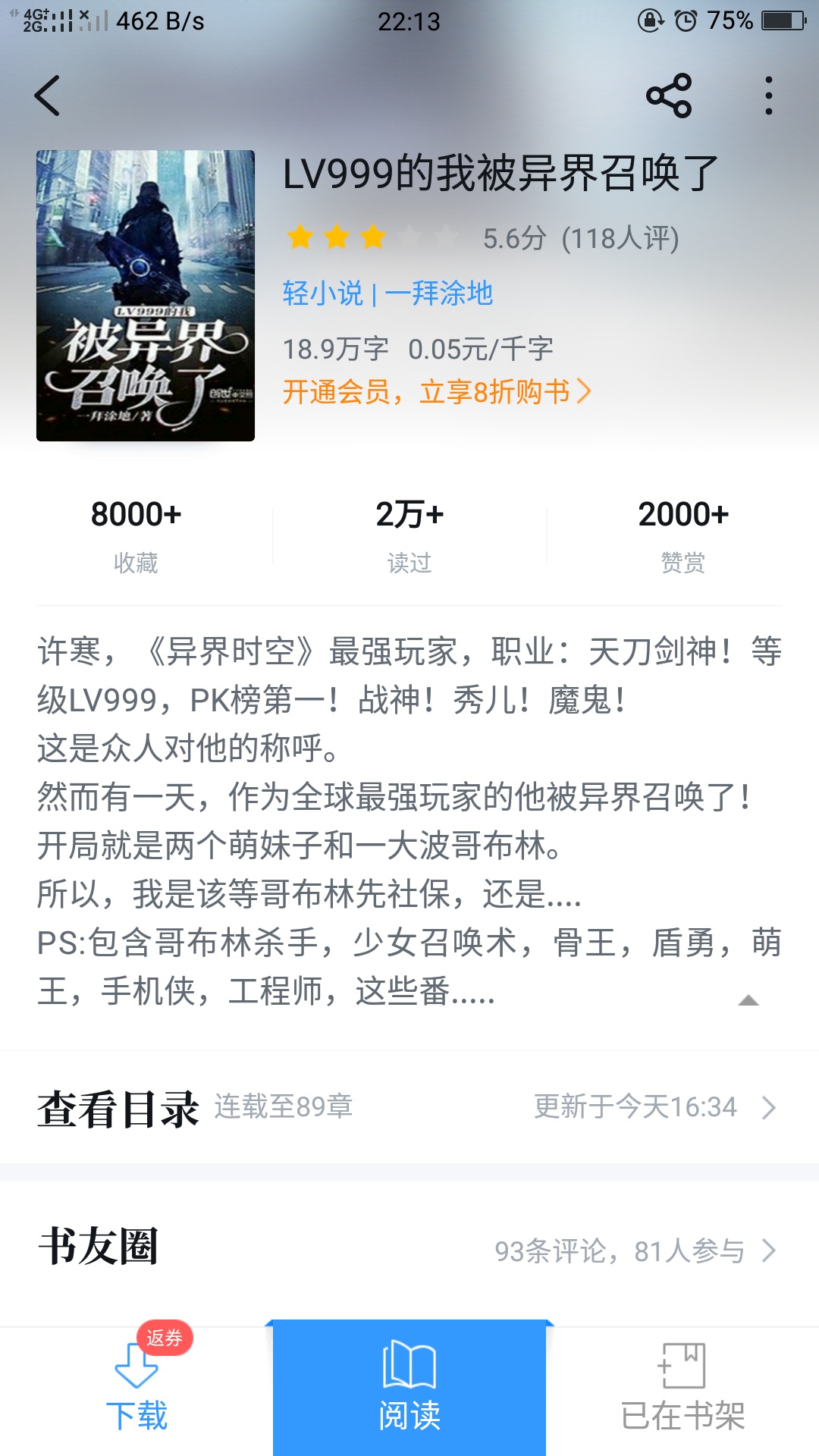The width and height of the screenshot is (819, 1456).
Task: Tap the 下载 download button
Action: click(136, 1389)
